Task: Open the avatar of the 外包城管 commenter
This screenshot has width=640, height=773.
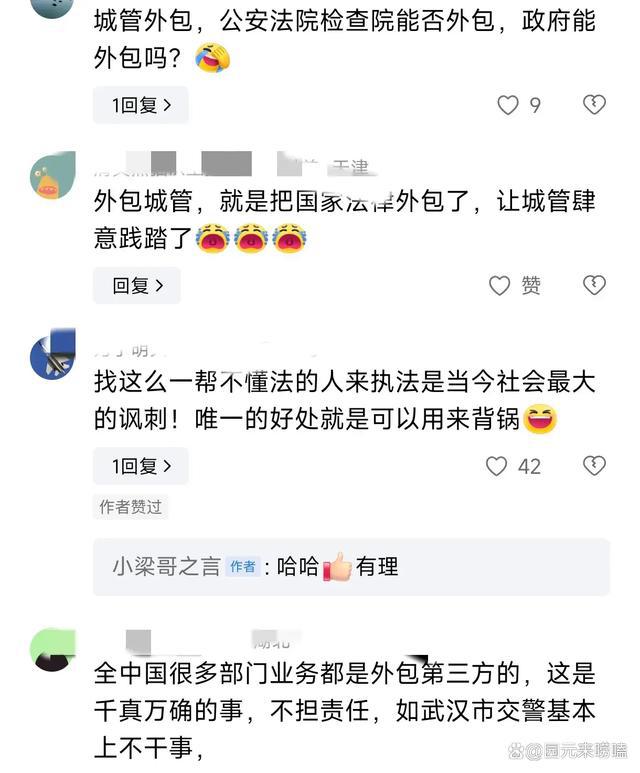Action: click(x=52, y=177)
